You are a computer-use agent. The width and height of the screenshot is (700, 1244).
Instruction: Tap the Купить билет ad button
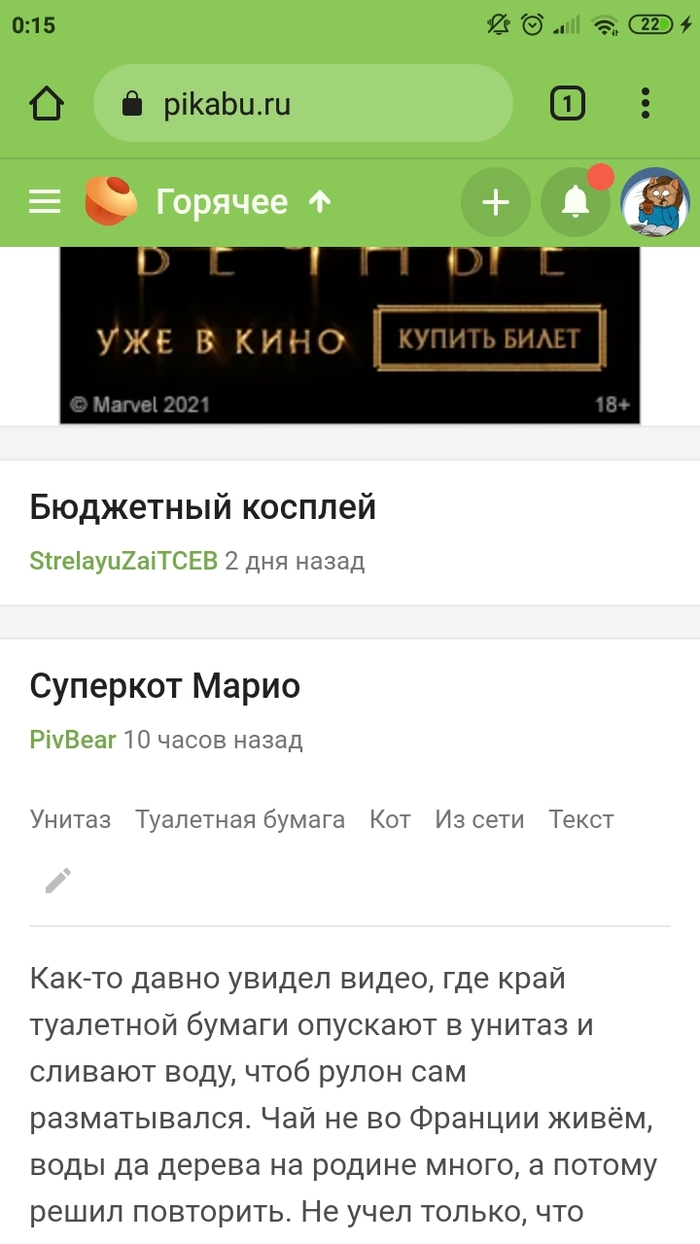(x=490, y=340)
